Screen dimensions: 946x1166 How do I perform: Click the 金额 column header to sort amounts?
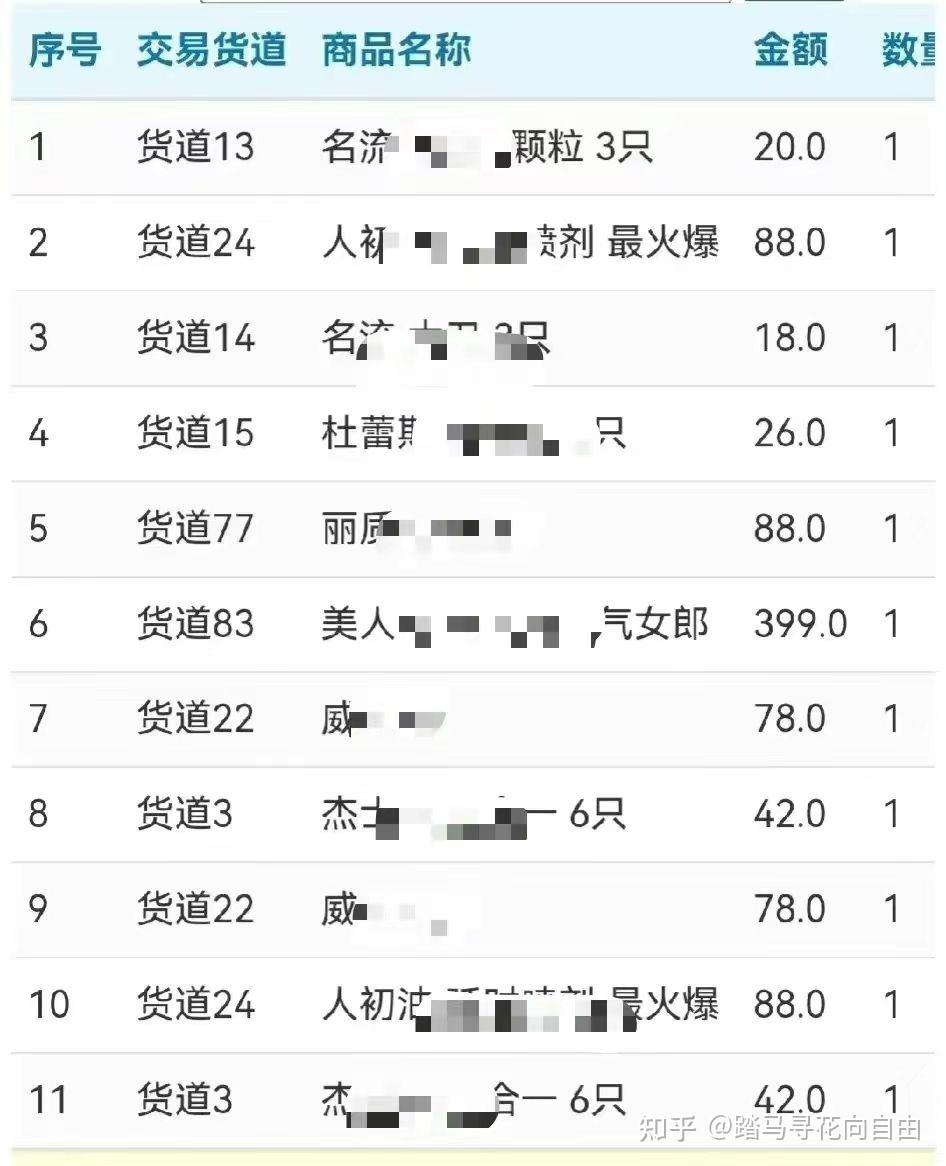[x=790, y=51]
